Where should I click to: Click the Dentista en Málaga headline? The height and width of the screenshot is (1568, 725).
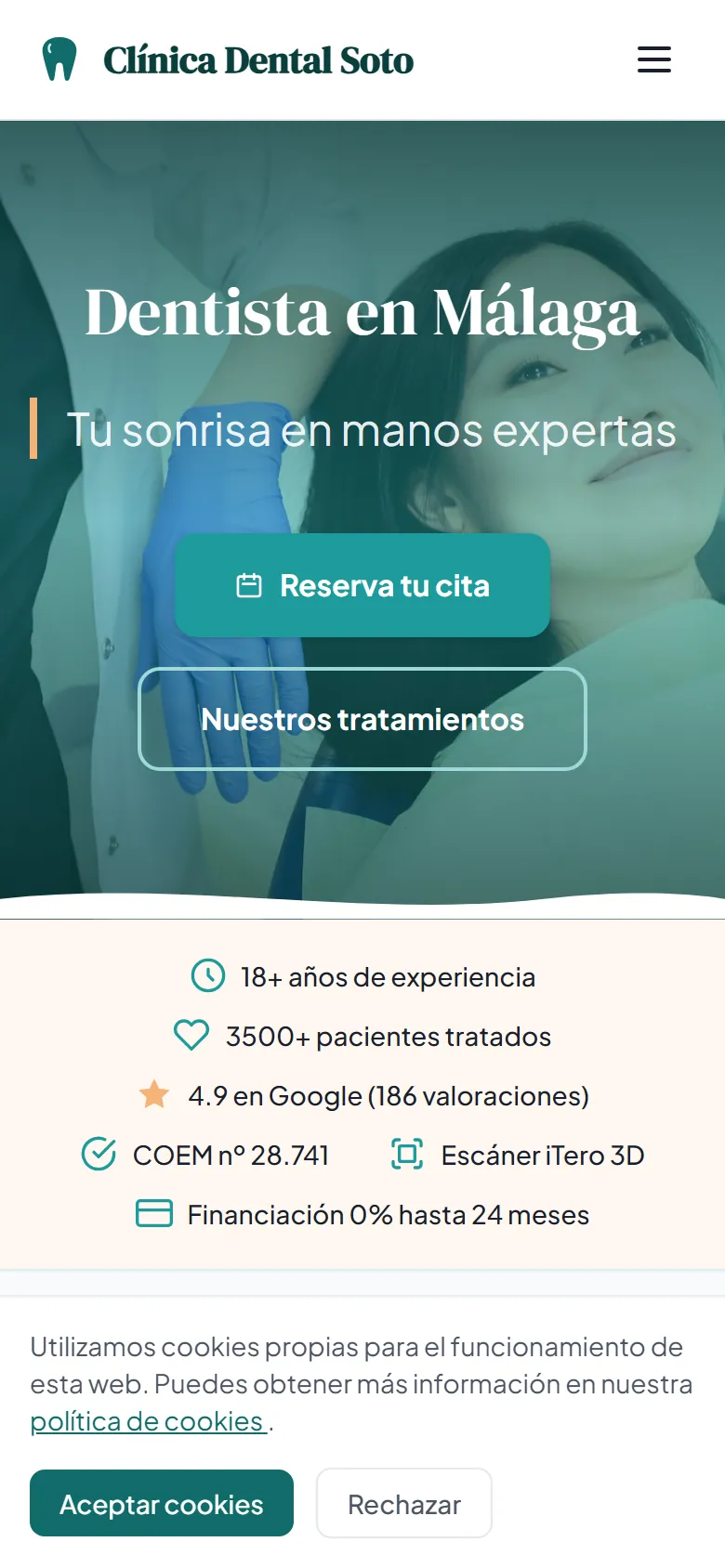click(x=362, y=314)
